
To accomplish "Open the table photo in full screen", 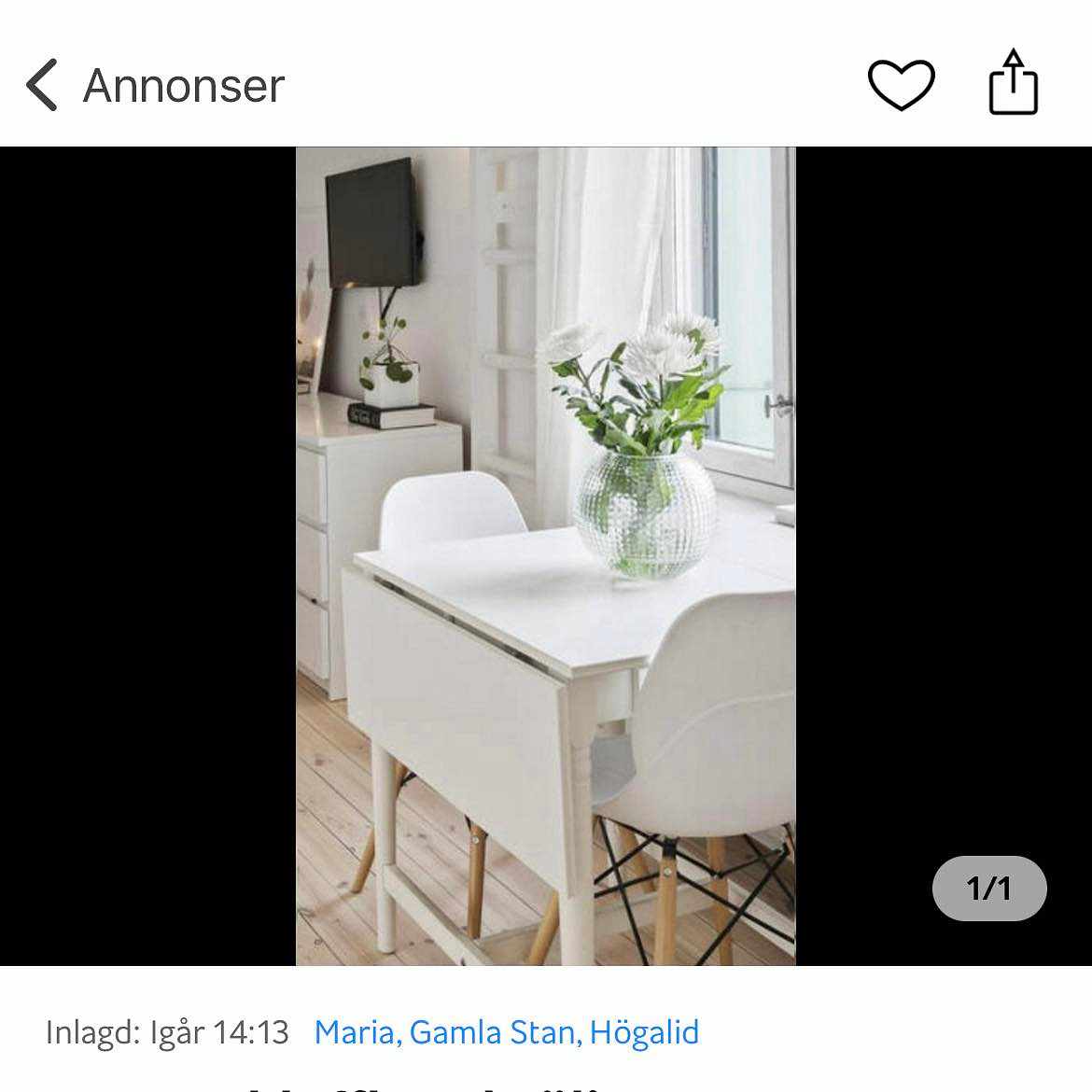I will [x=546, y=555].
